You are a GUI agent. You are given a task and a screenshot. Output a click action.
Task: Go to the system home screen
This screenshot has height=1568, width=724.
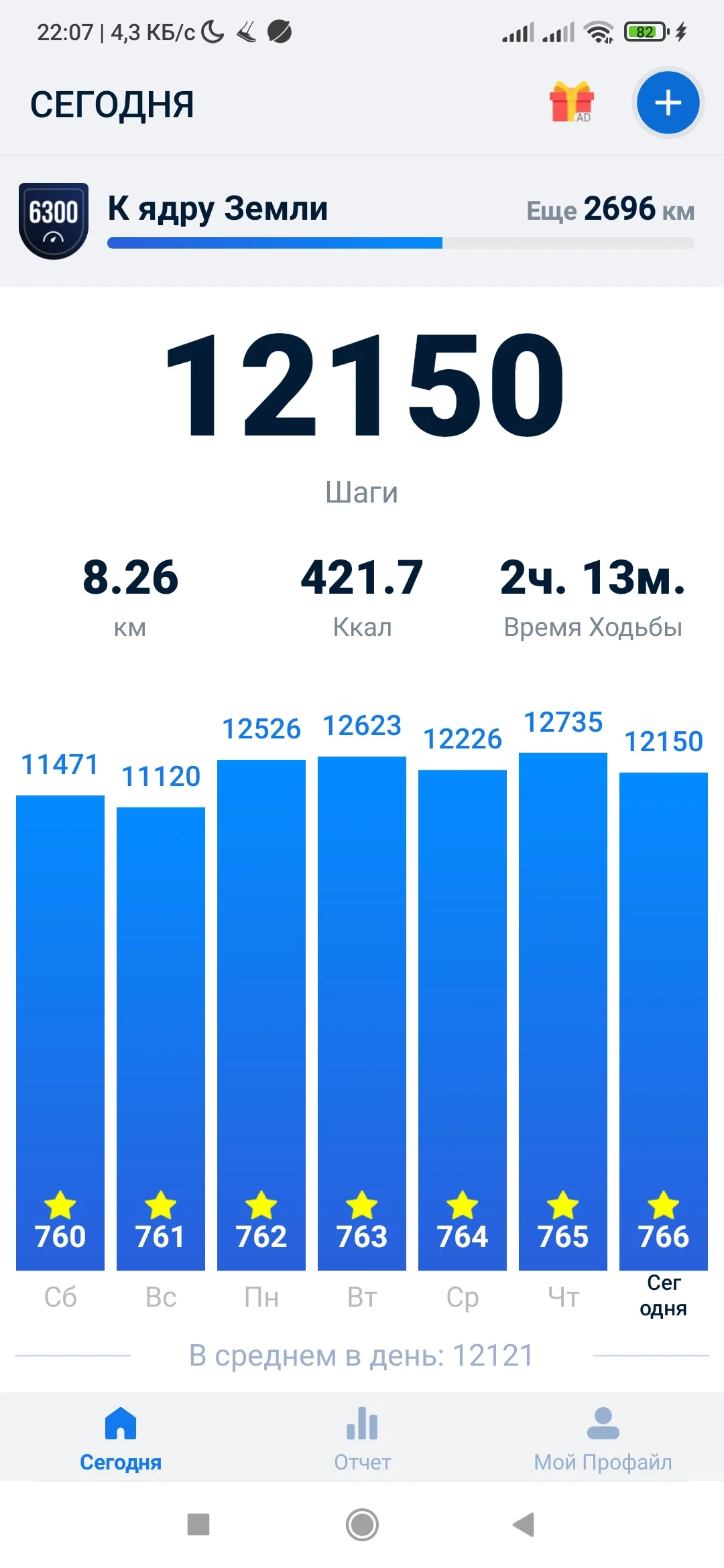pos(362,1524)
